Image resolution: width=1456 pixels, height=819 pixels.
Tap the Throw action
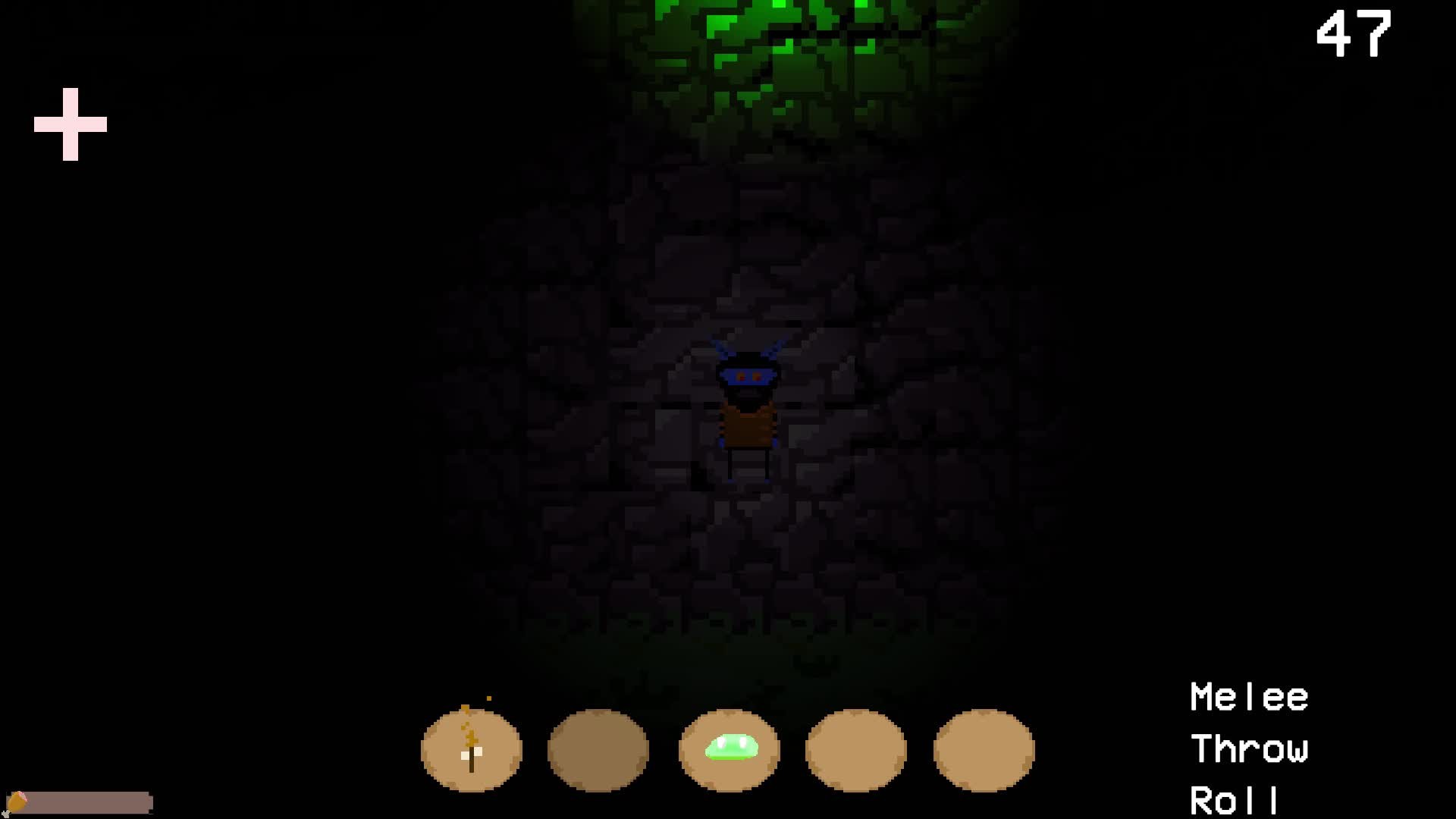[1248, 749]
